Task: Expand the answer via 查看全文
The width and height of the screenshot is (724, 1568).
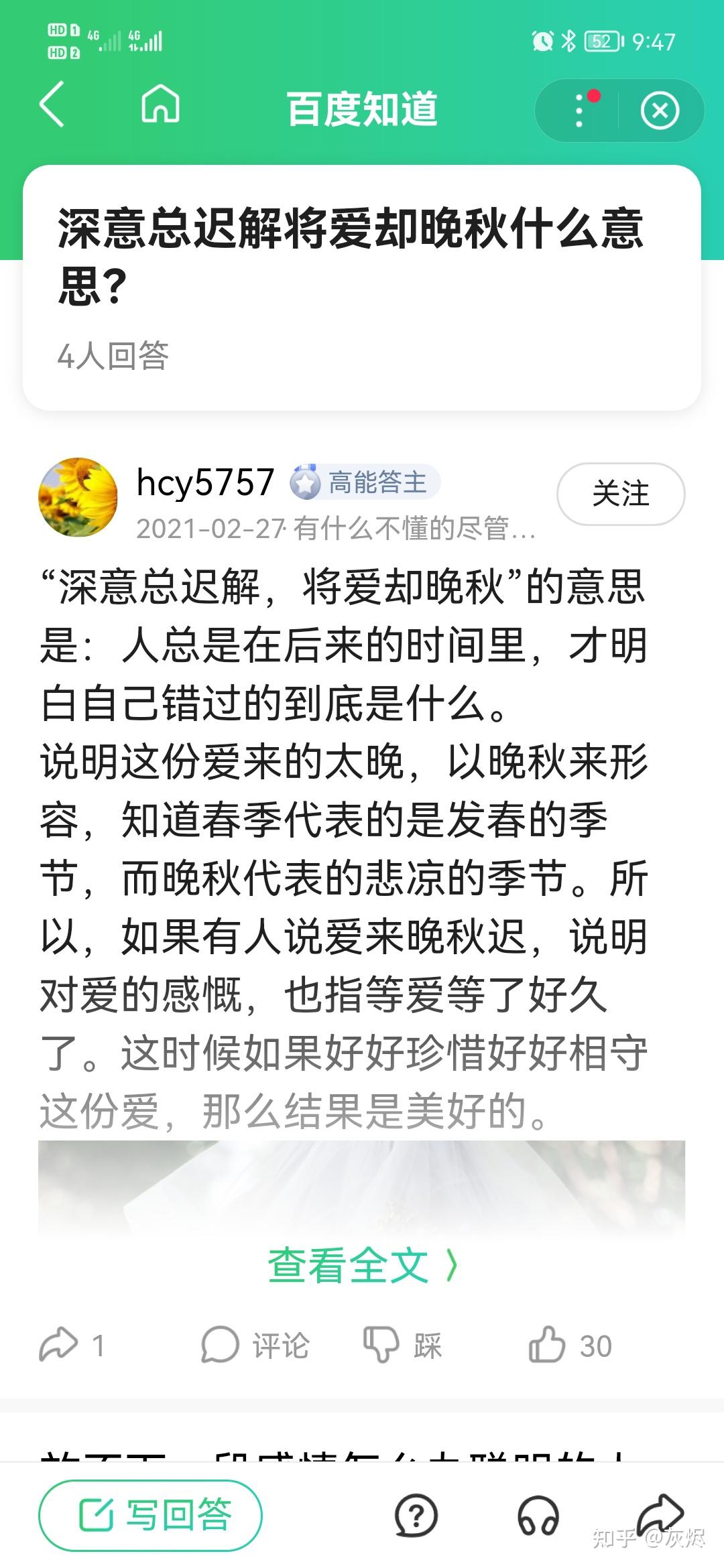Action: pos(362,1266)
